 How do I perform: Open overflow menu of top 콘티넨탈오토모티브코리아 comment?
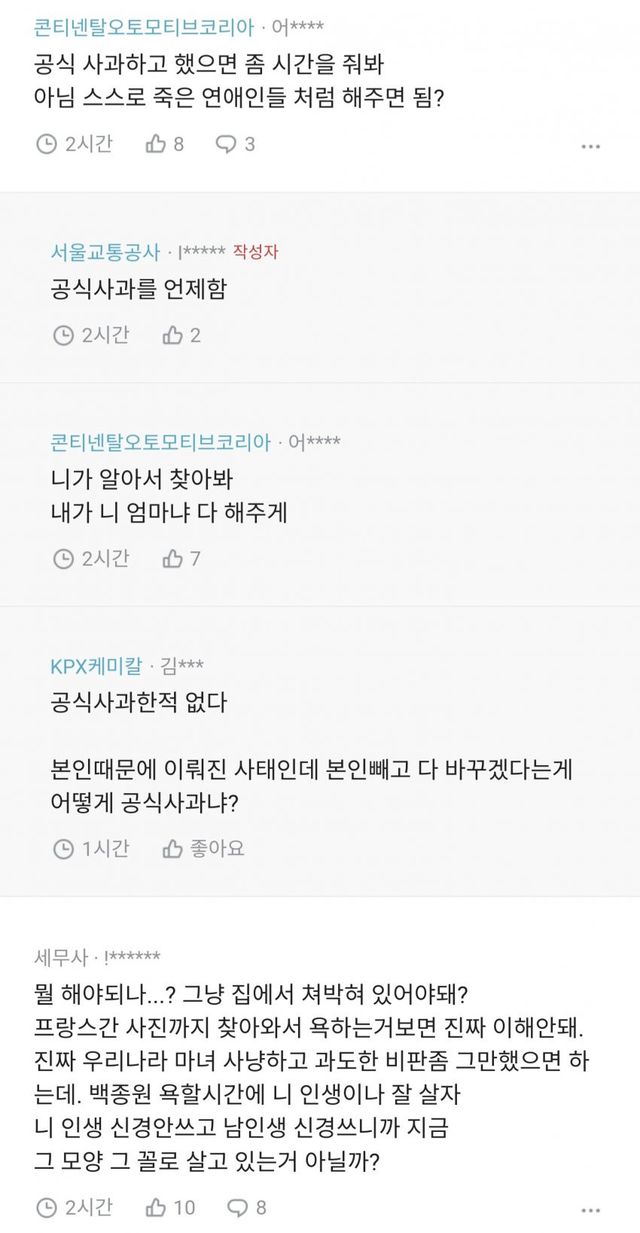pyautogui.click(x=591, y=146)
